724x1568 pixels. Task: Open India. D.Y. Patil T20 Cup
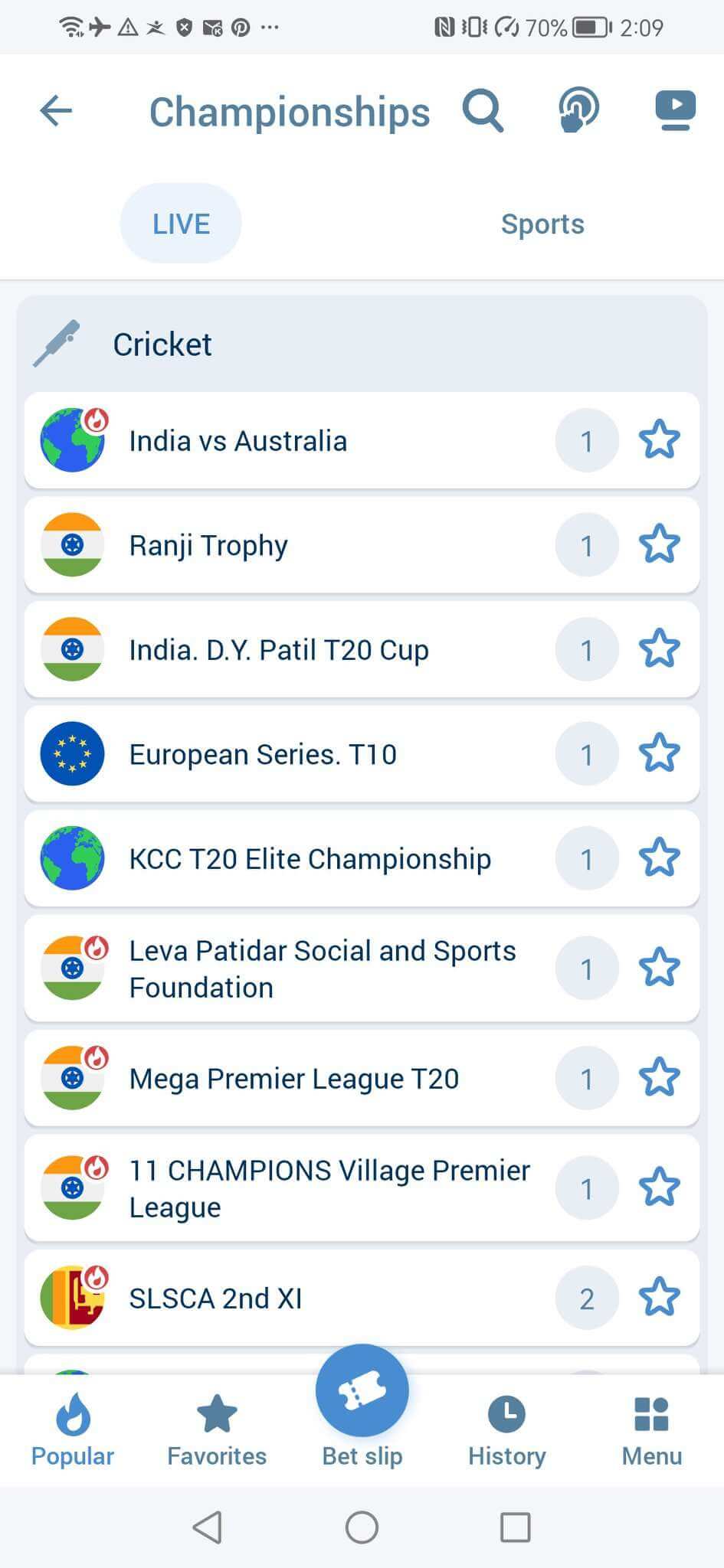point(362,649)
